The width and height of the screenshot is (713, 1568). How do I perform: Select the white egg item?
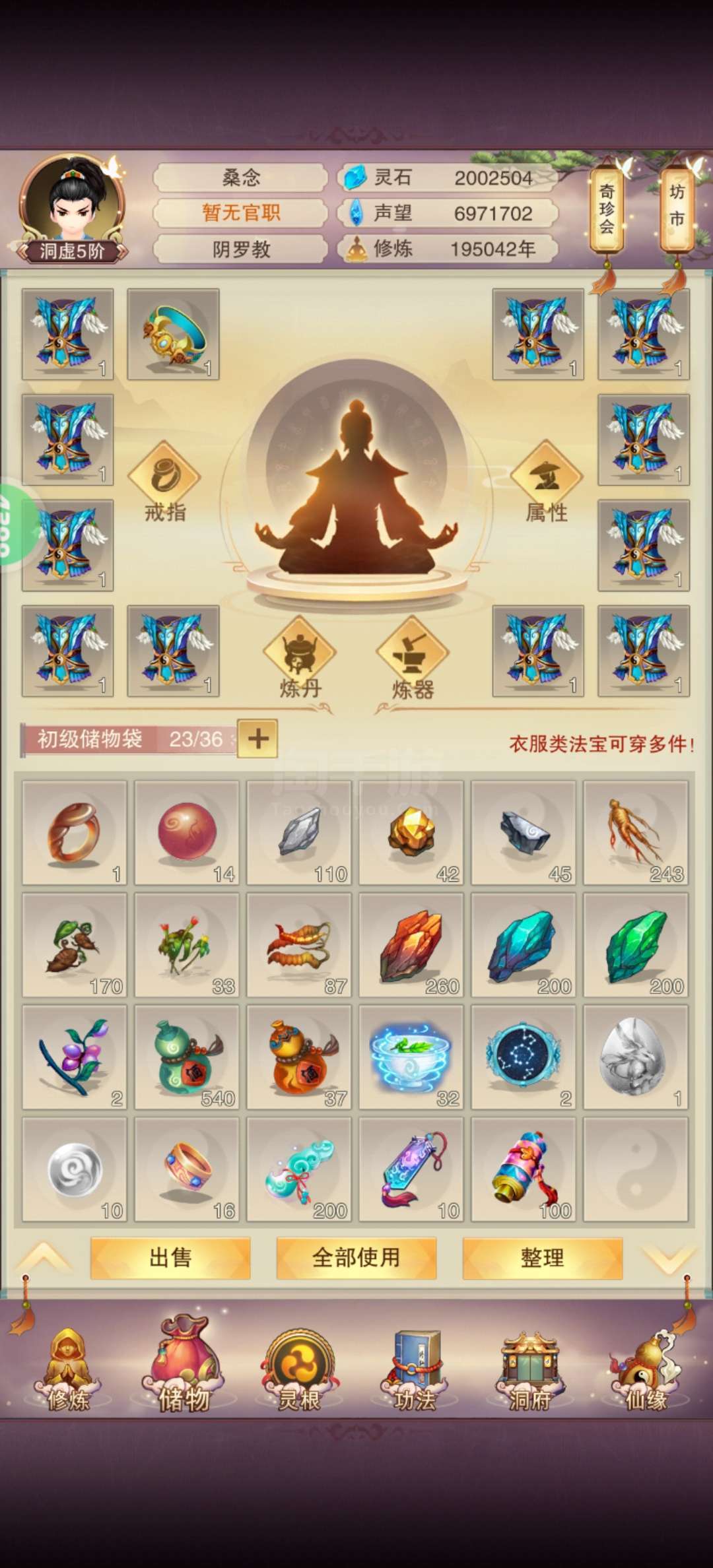tap(636, 1057)
